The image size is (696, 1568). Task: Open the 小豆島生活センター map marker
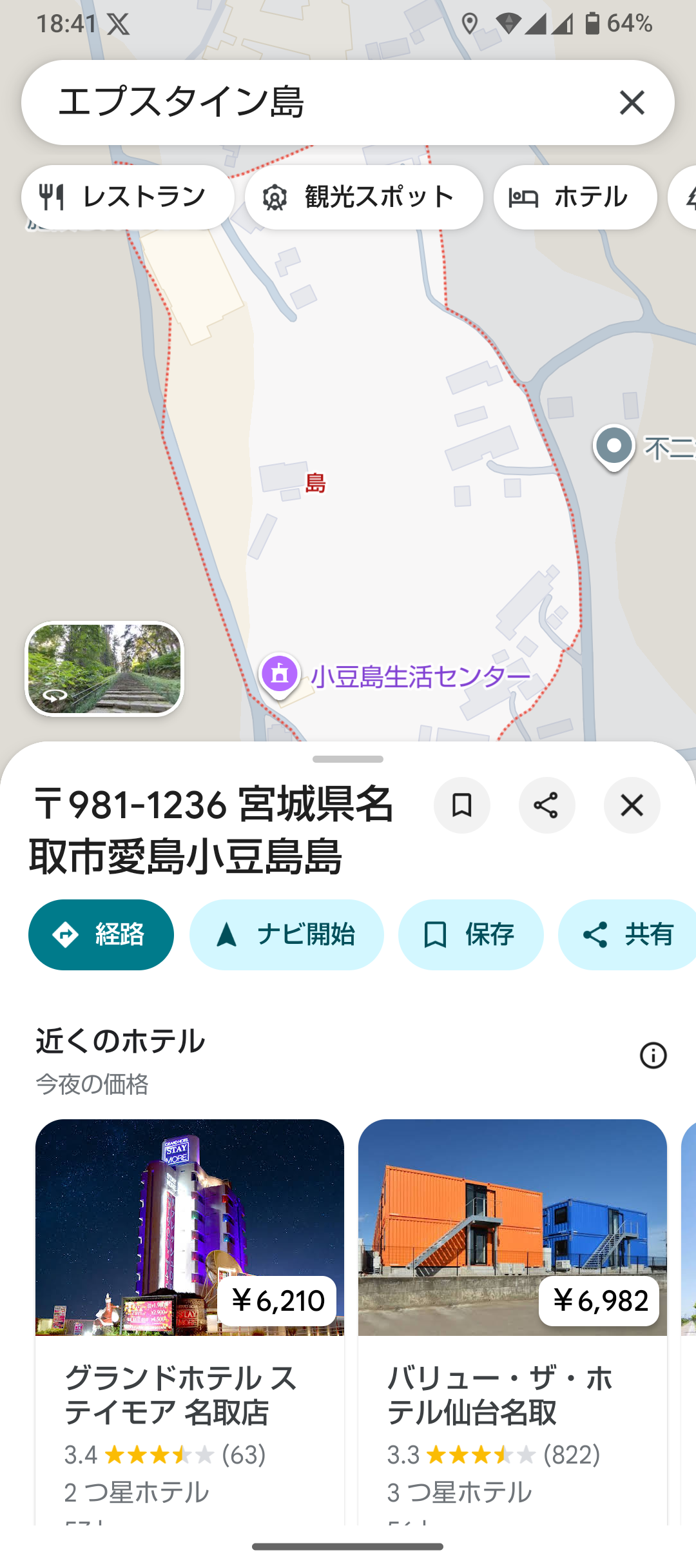pos(280,674)
